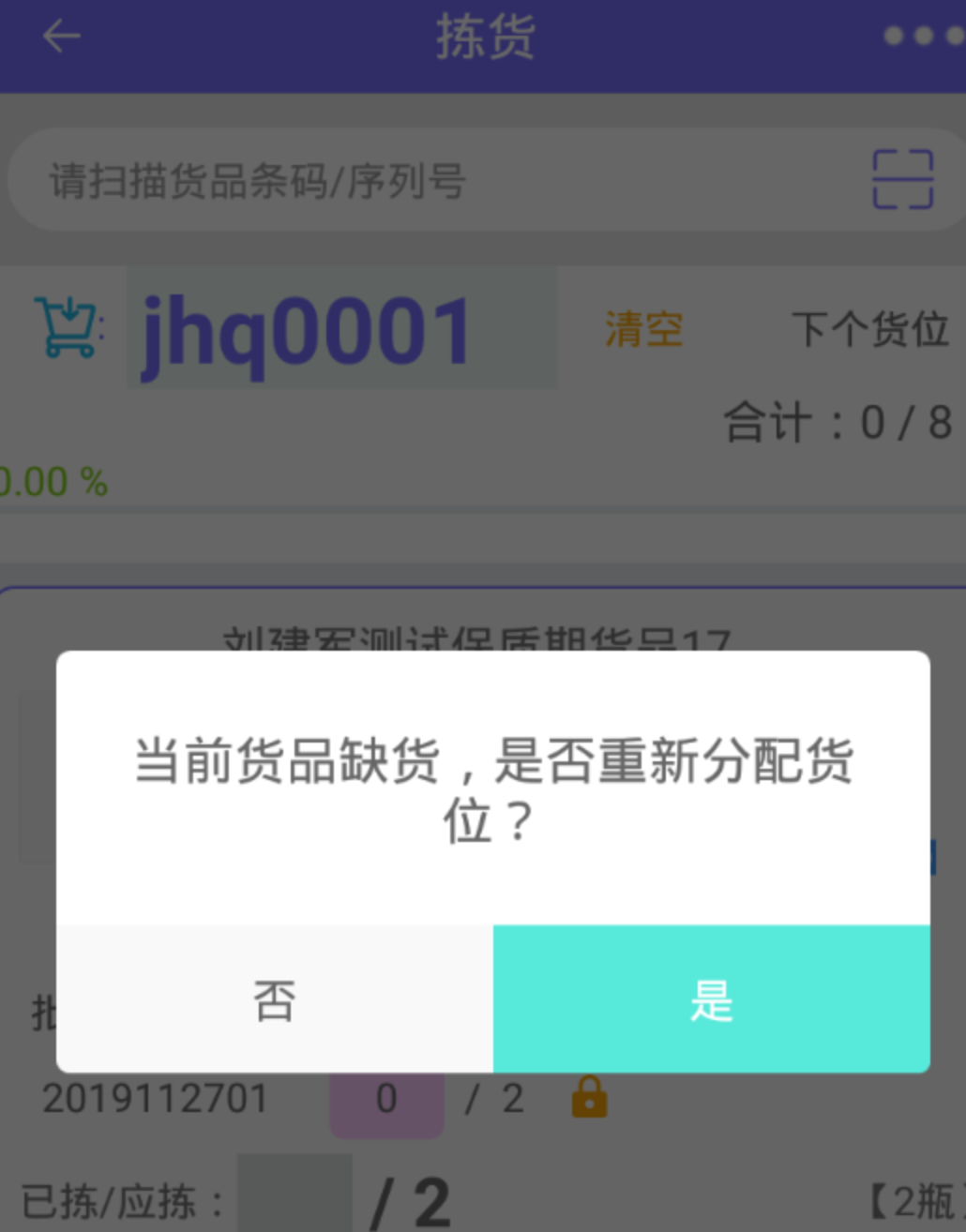Go back using the top-left arrow
Image resolution: width=966 pixels, height=1232 pixels.
tap(62, 37)
